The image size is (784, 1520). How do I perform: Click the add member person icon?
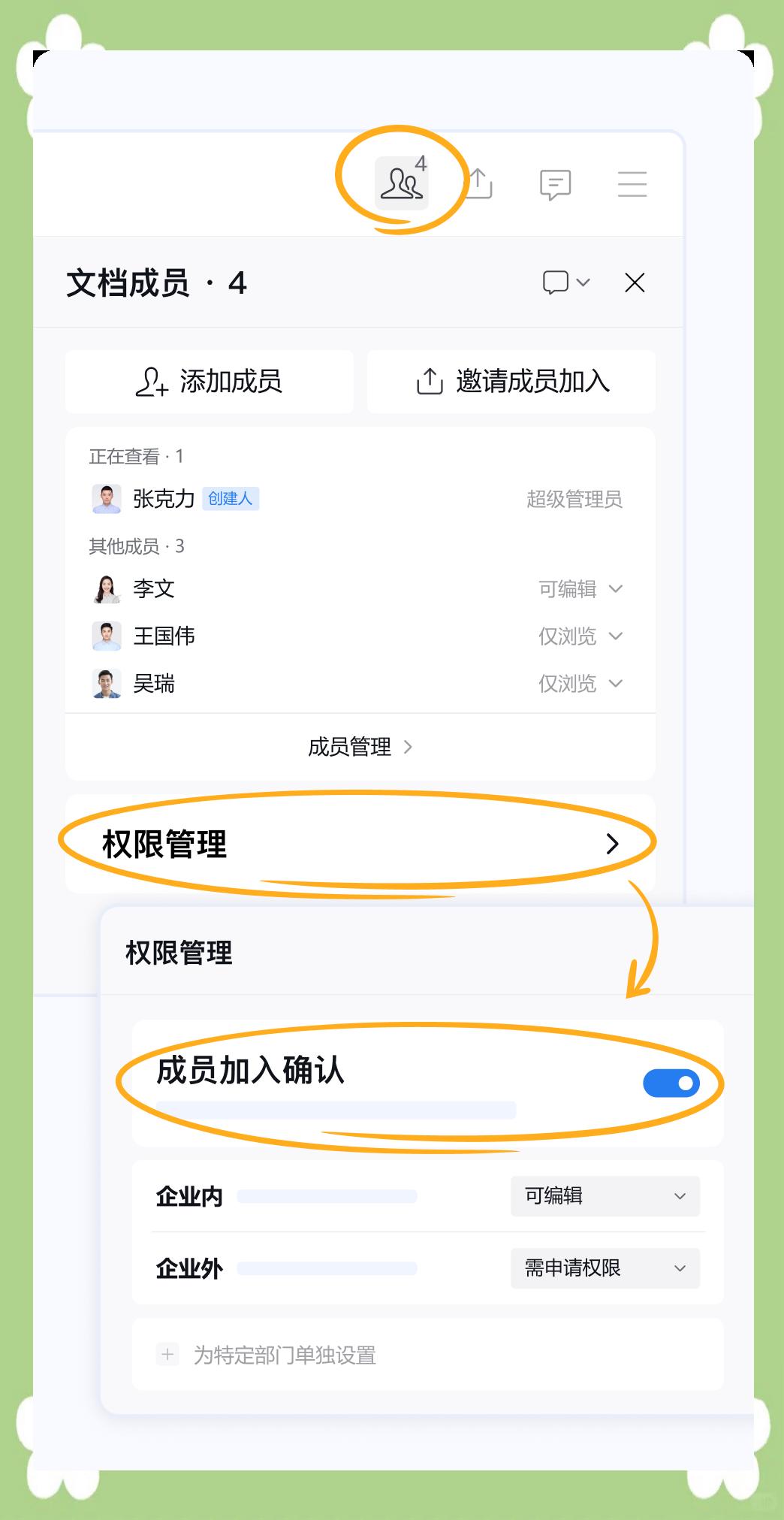[x=154, y=382]
